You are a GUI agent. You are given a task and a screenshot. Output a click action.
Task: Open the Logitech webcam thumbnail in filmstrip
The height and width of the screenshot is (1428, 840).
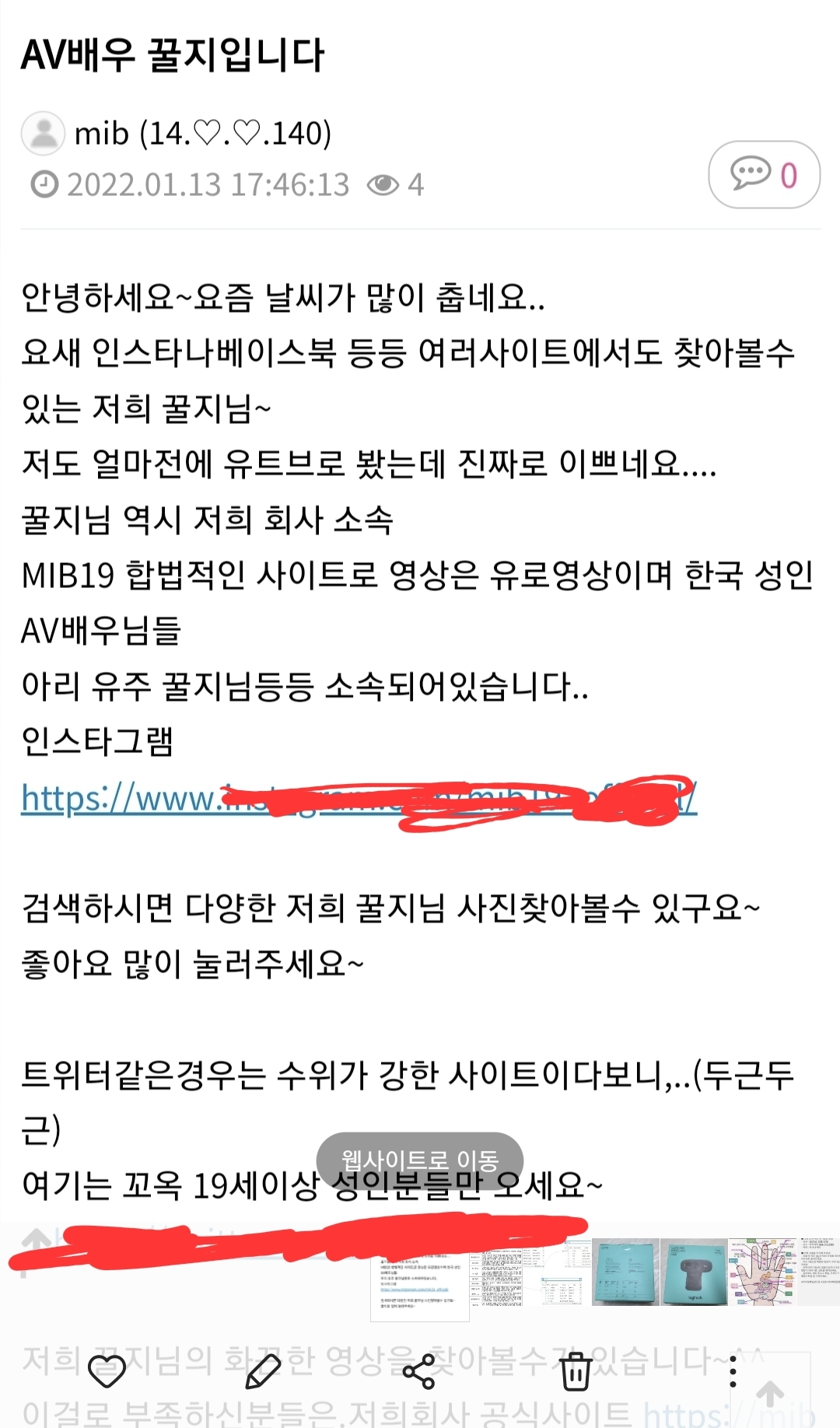point(694,1272)
